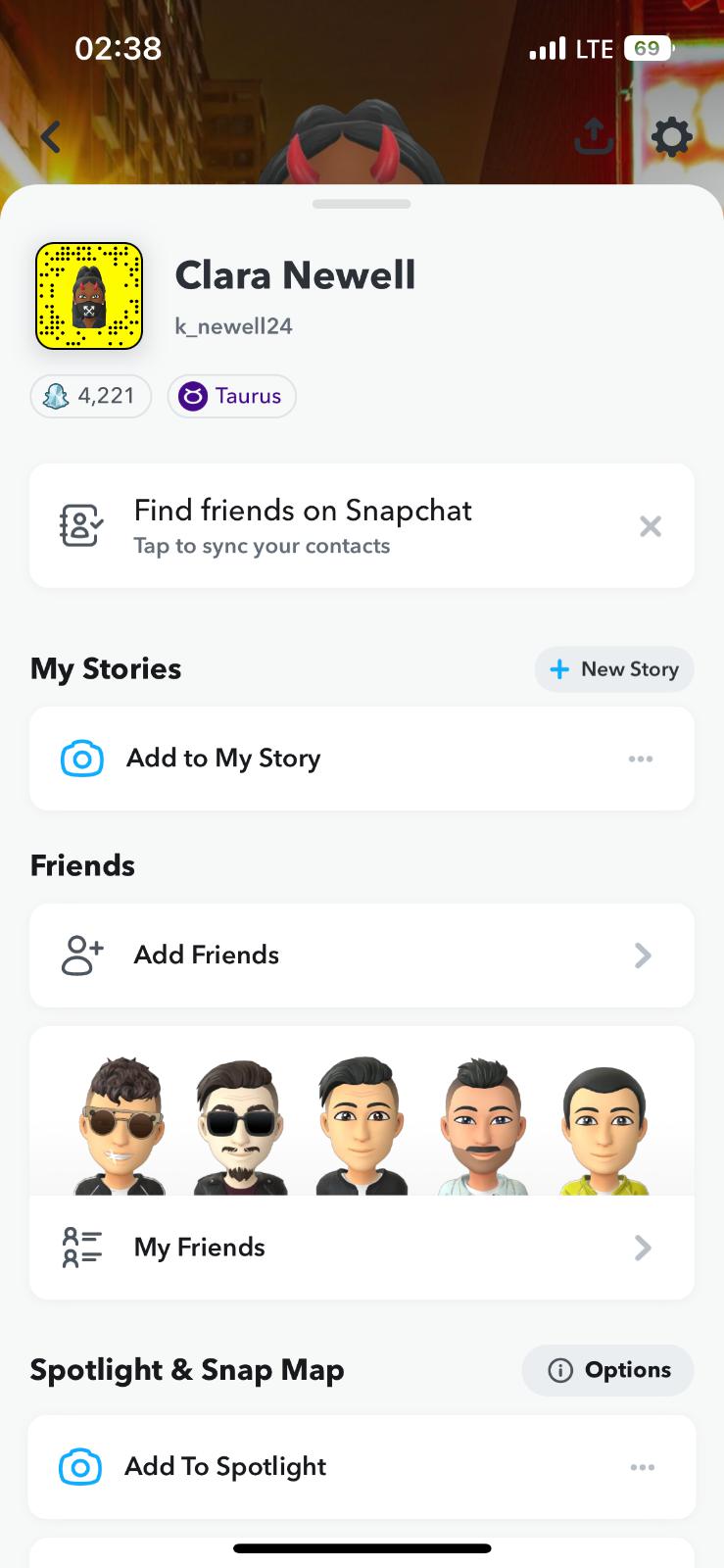Open settings via the gear icon
The width and height of the screenshot is (724, 1568).
click(x=671, y=137)
